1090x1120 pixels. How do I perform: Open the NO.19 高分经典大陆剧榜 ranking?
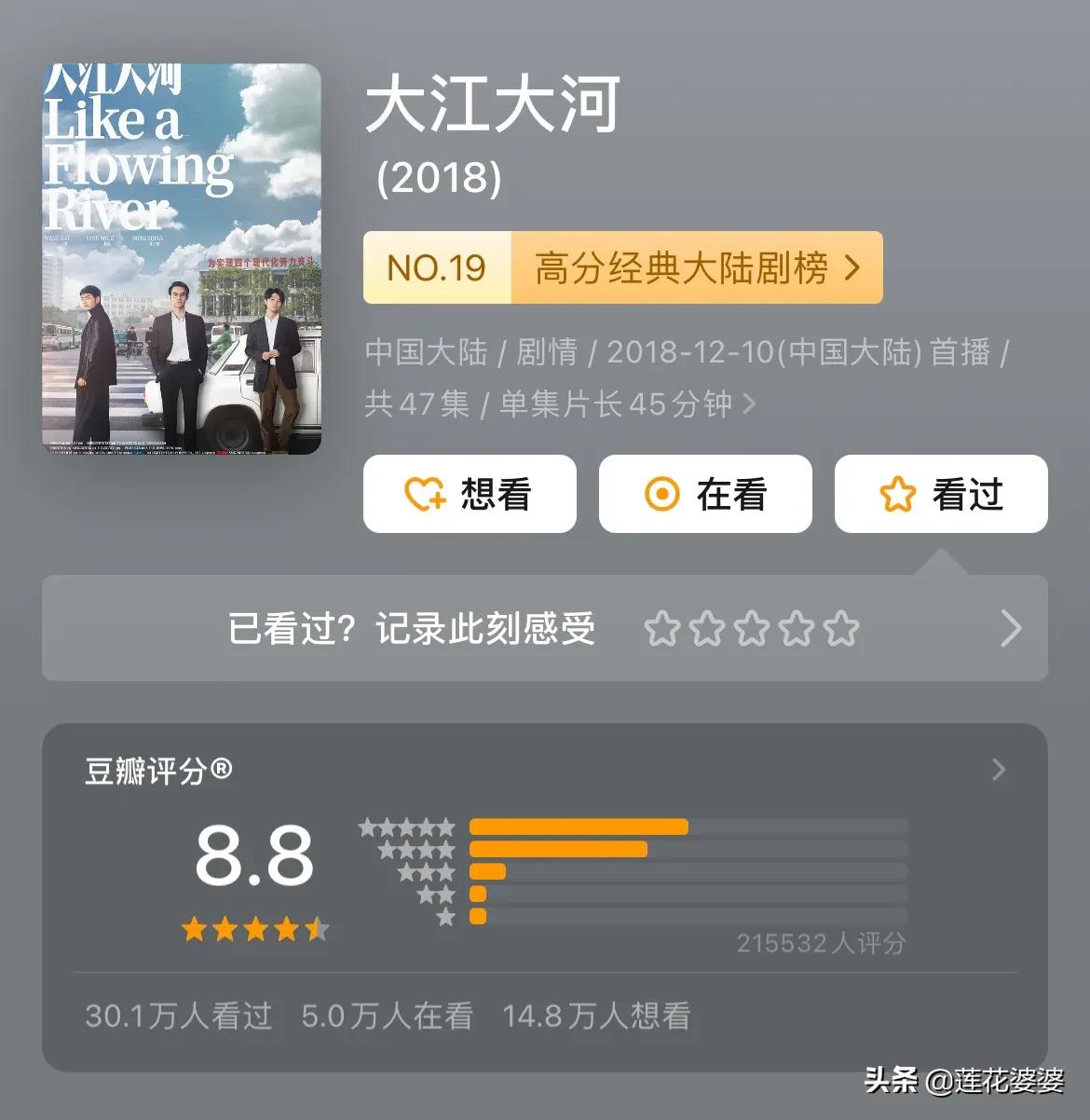pos(622,268)
